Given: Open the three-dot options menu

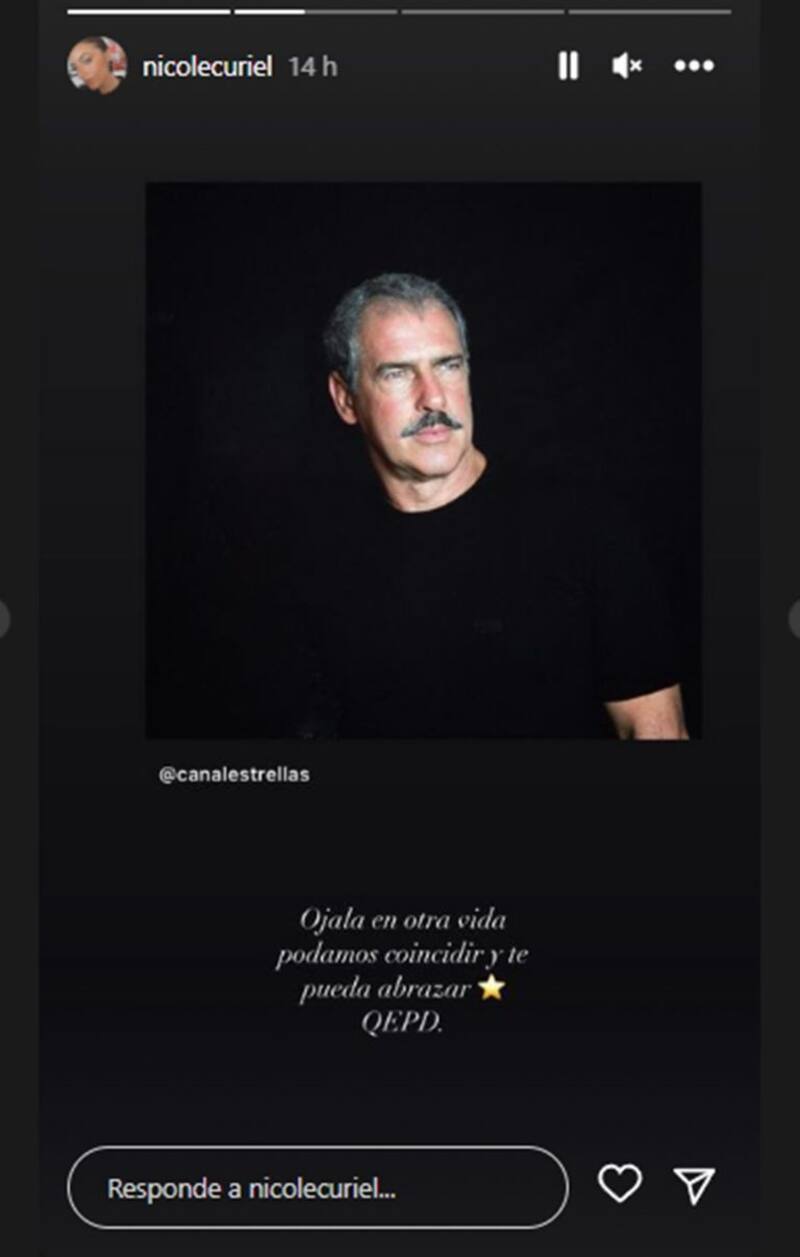Looking at the screenshot, I should tap(694, 66).
